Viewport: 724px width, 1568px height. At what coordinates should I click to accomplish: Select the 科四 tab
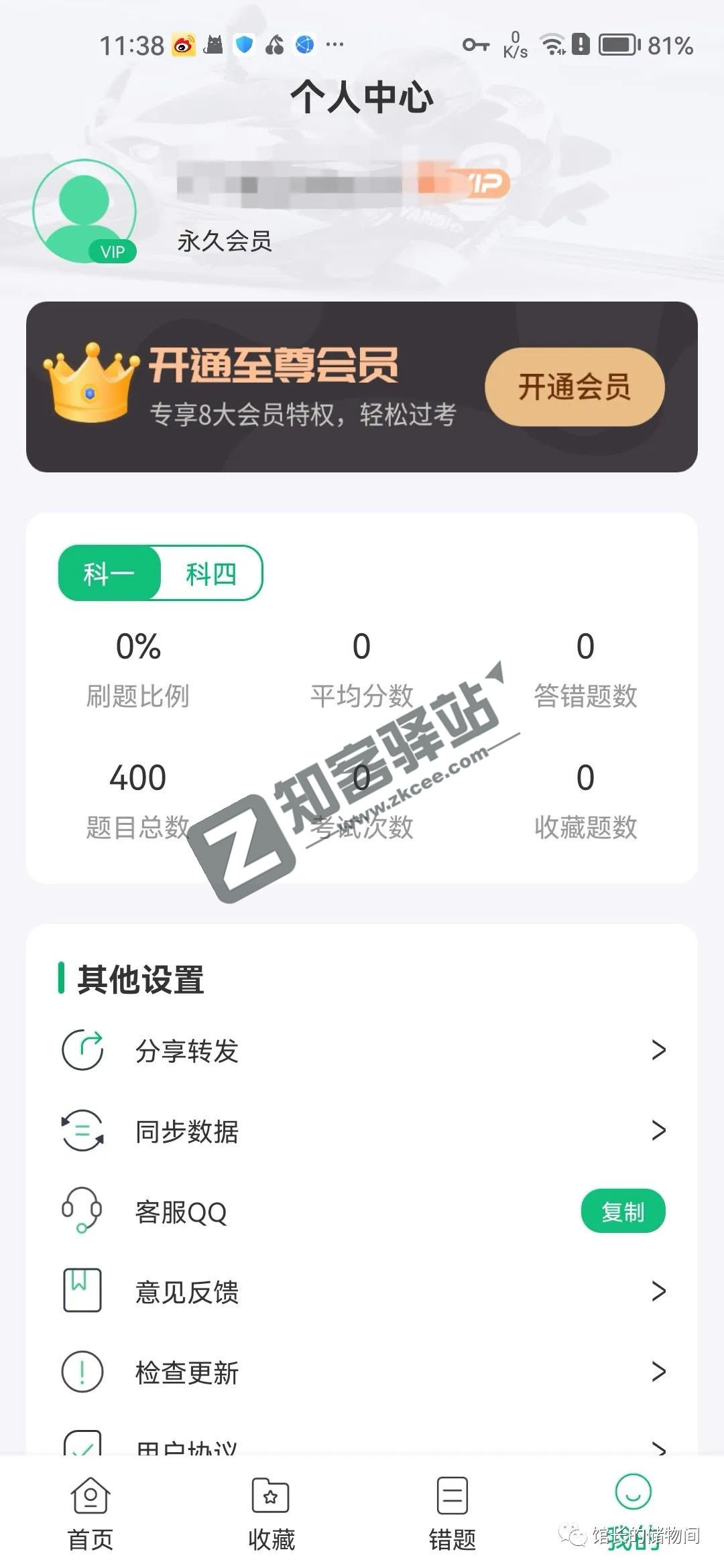[212, 573]
